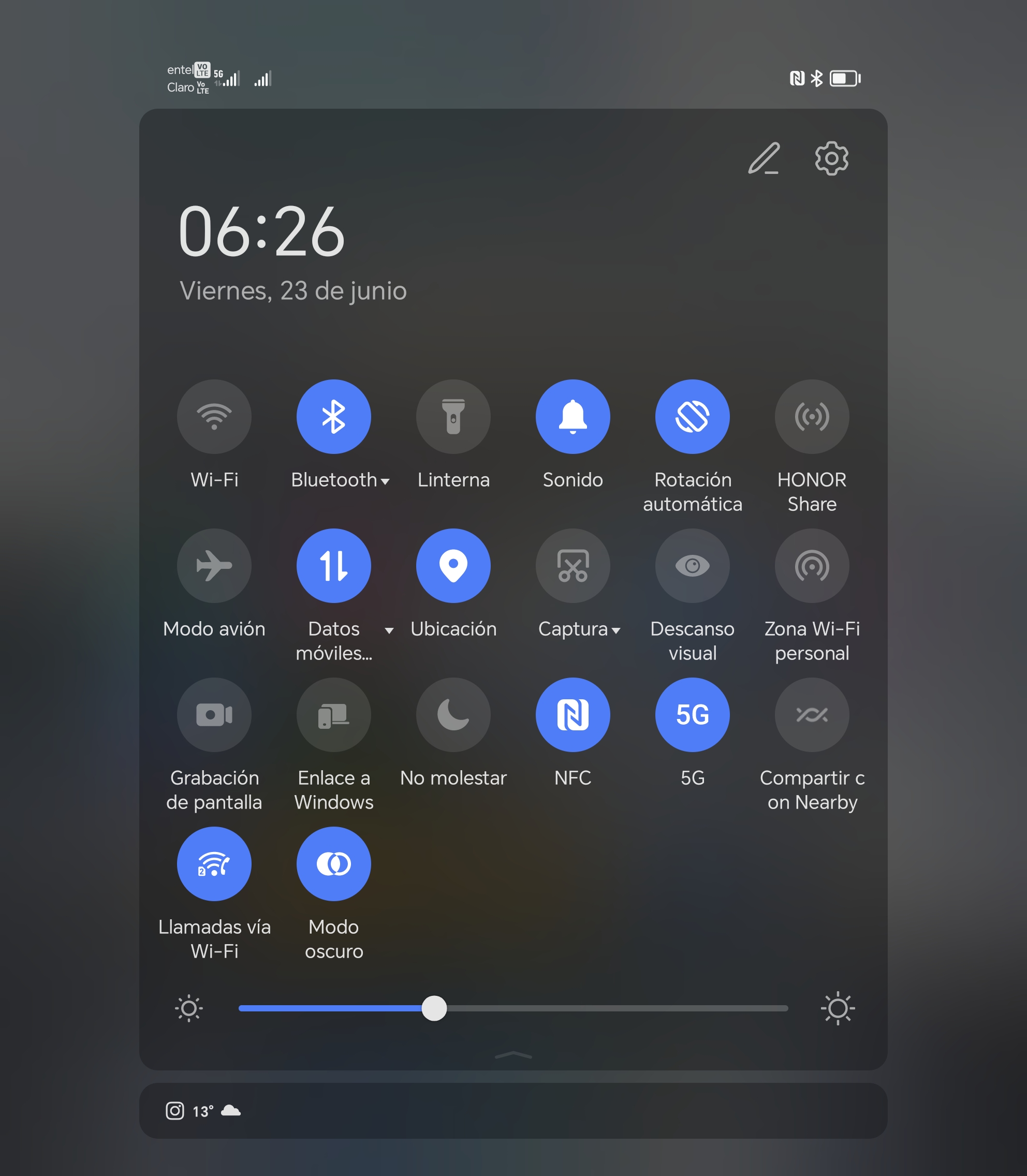Viewport: 1027px width, 1176px height.
Task: Disable Bluetooth toggle
Action: pyautogui.click(x=333, y=417)
